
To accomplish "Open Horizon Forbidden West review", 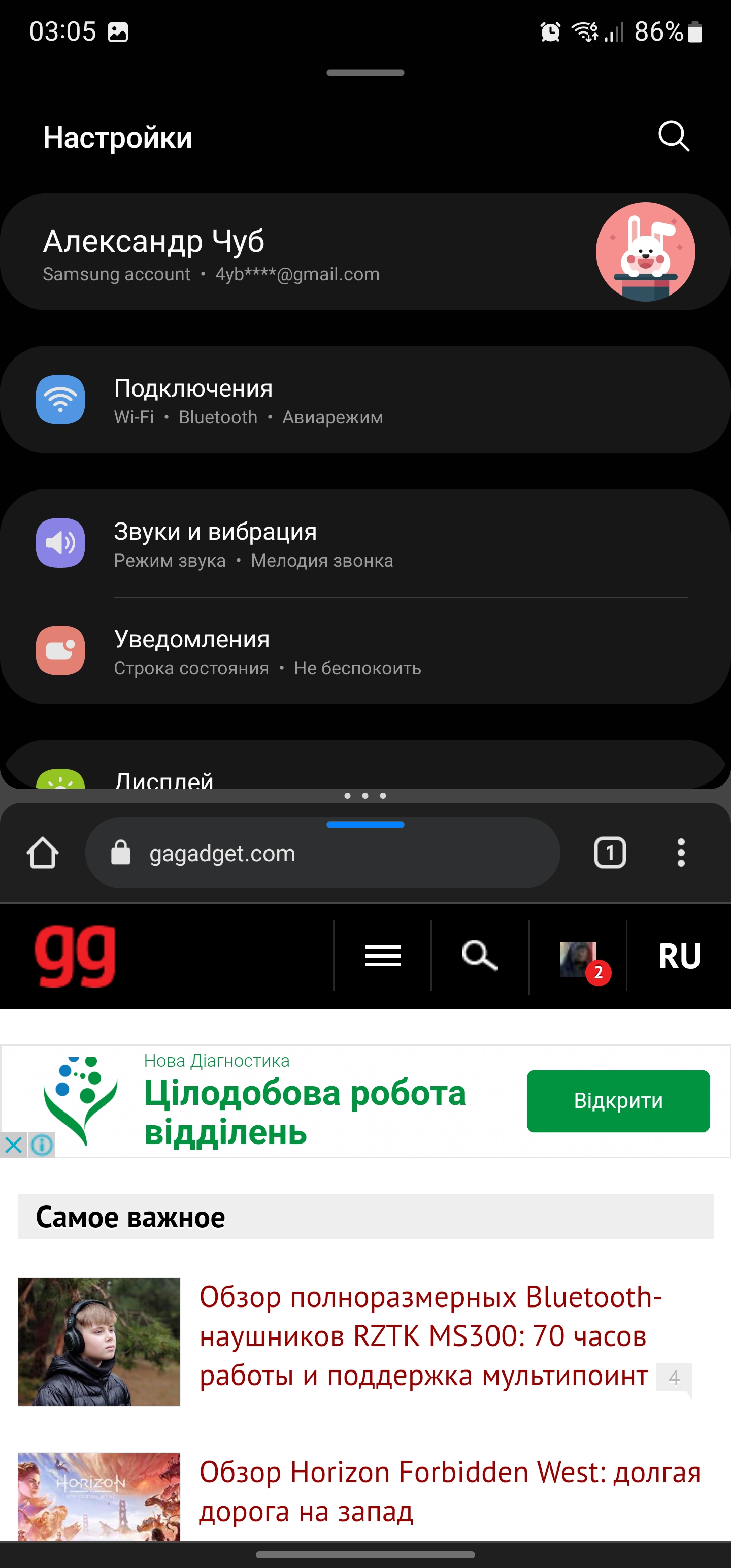I will click(x=449, y=1491).
